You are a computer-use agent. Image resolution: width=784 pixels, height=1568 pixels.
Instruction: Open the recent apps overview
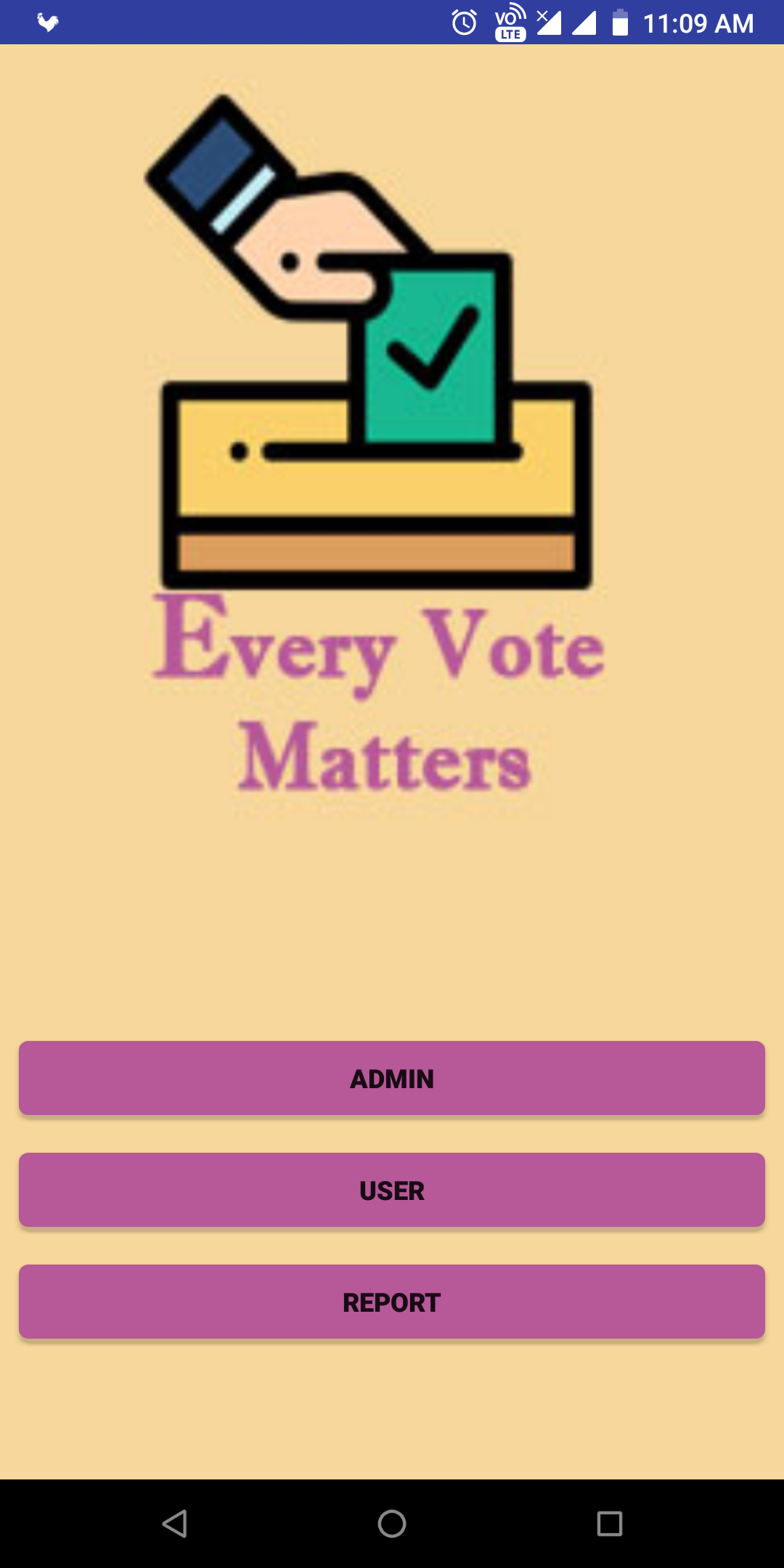610,1524
